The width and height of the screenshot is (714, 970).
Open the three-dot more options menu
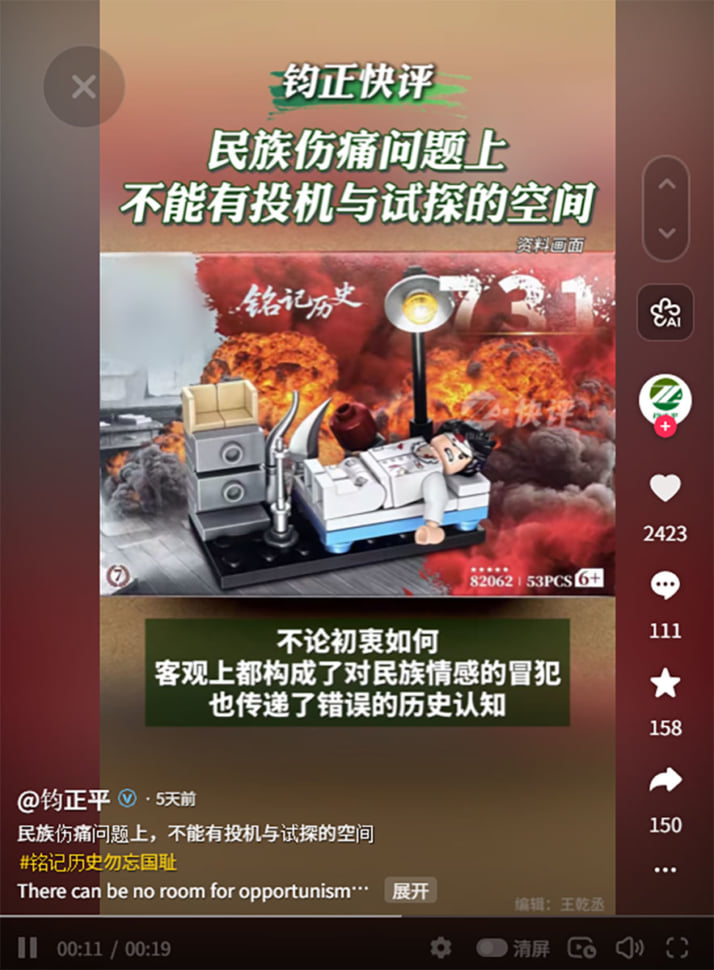point(665,870)
